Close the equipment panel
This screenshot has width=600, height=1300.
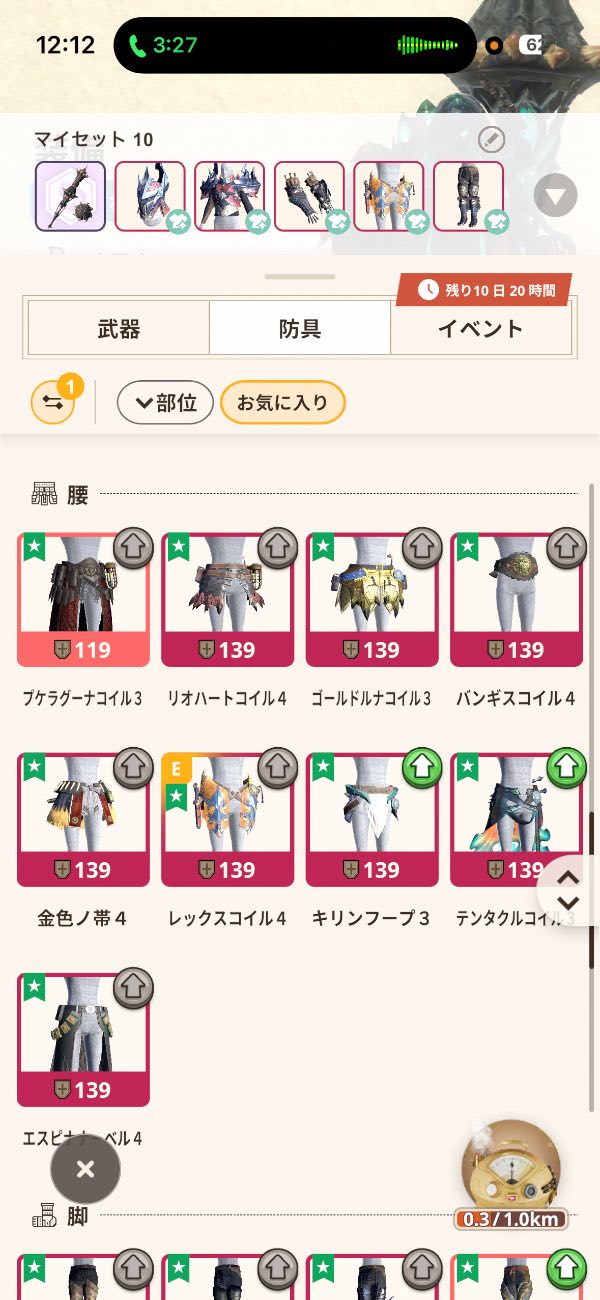pos(85,1168)
